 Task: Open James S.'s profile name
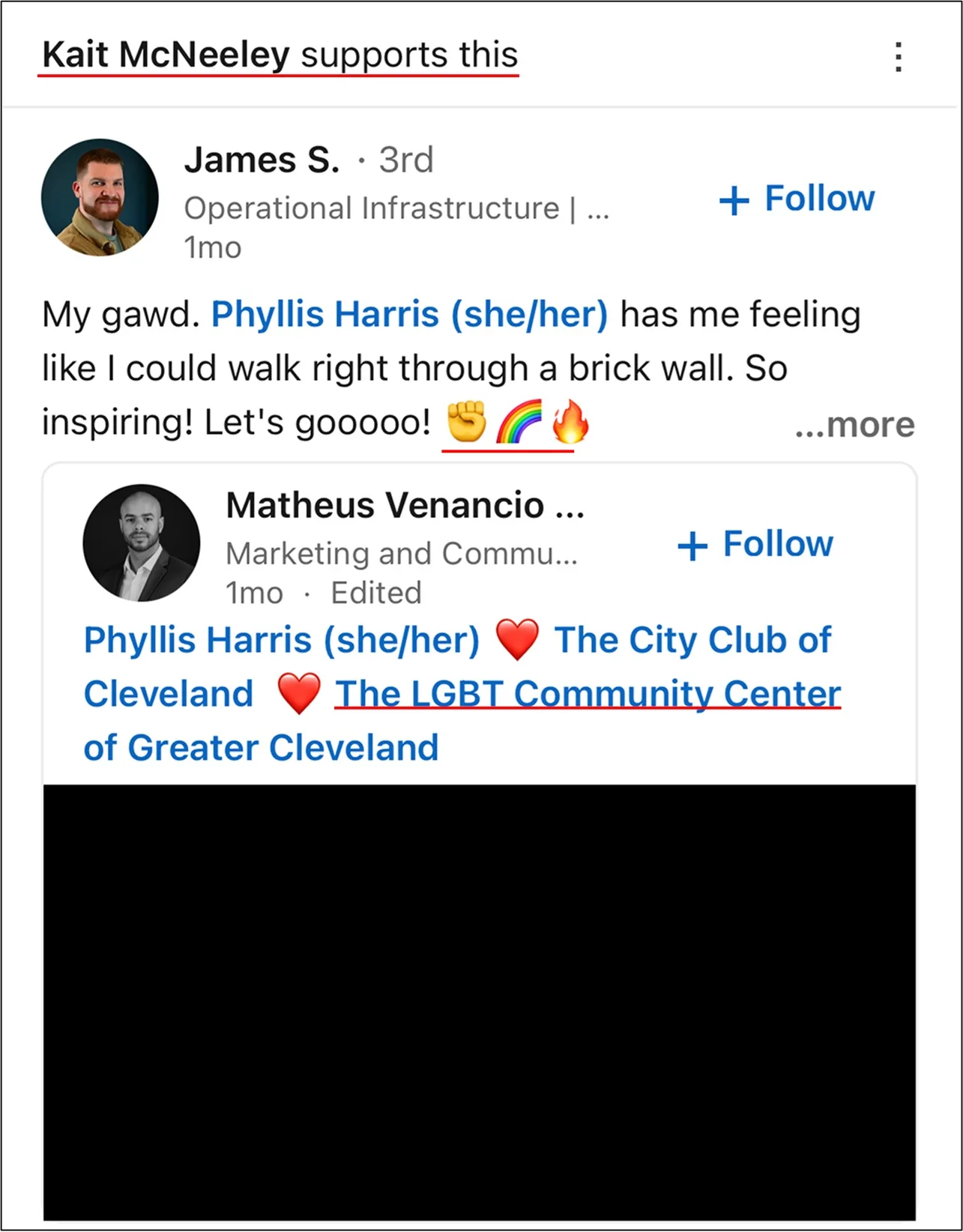pyautogui.click(x=262, y=160)
